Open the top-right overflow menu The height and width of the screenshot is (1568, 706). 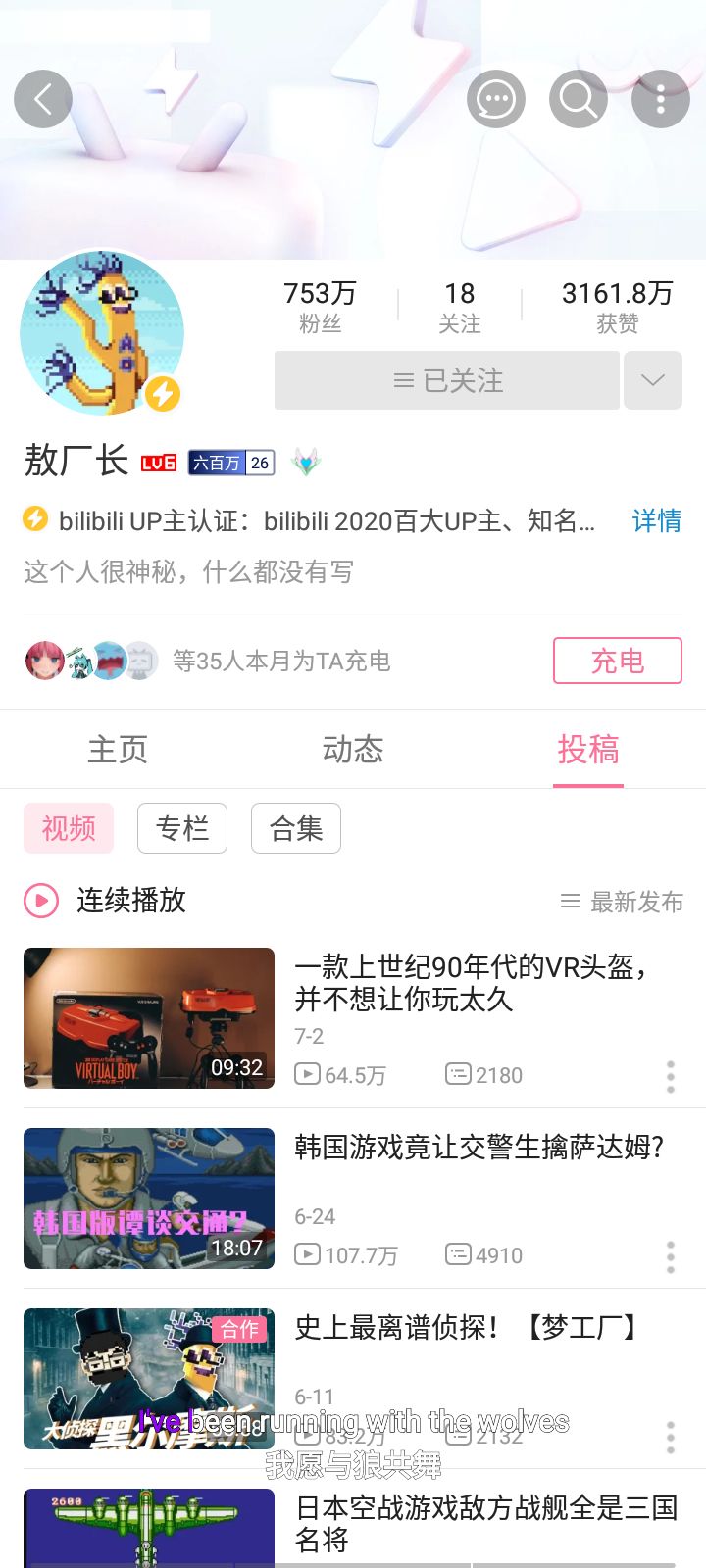tap(661, 99)
